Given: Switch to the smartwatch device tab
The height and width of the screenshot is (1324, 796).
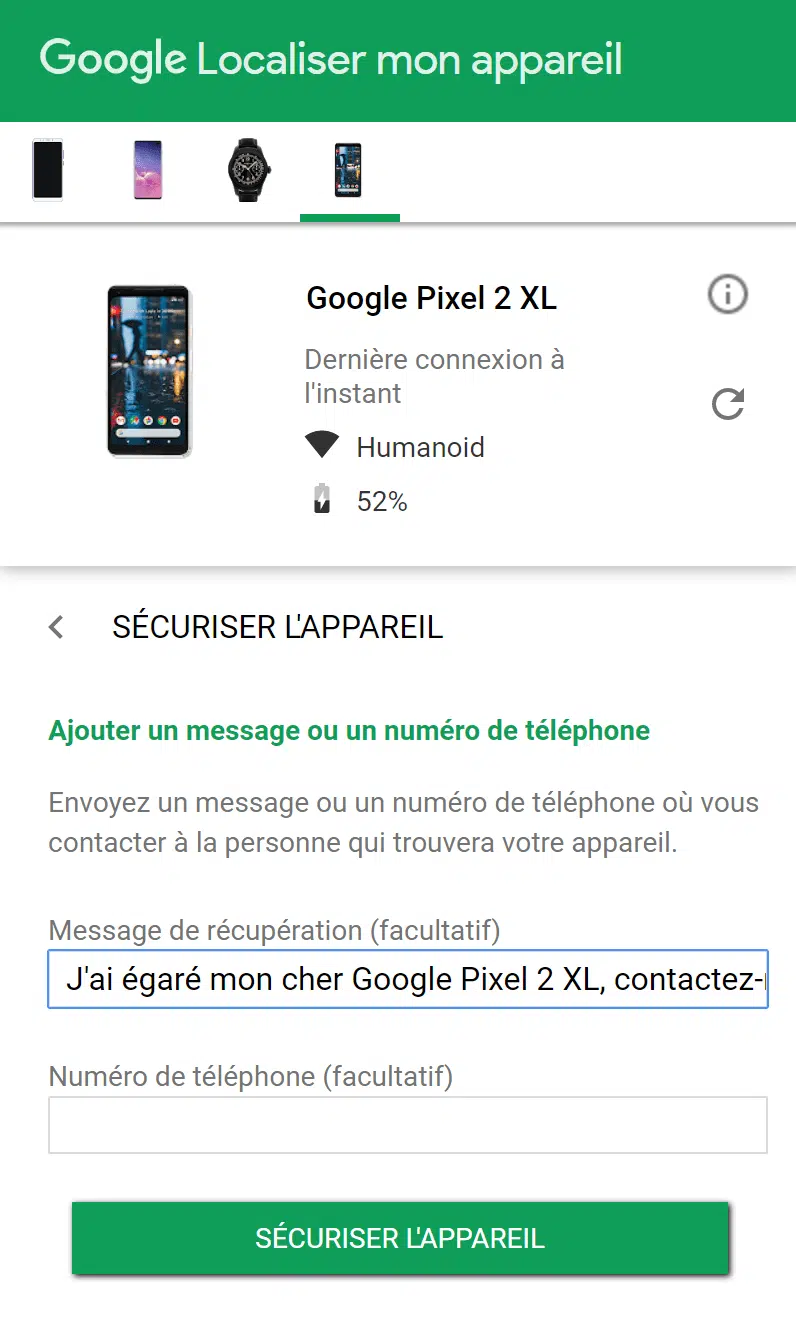Looking at the screenshot, I should [248, 170].
